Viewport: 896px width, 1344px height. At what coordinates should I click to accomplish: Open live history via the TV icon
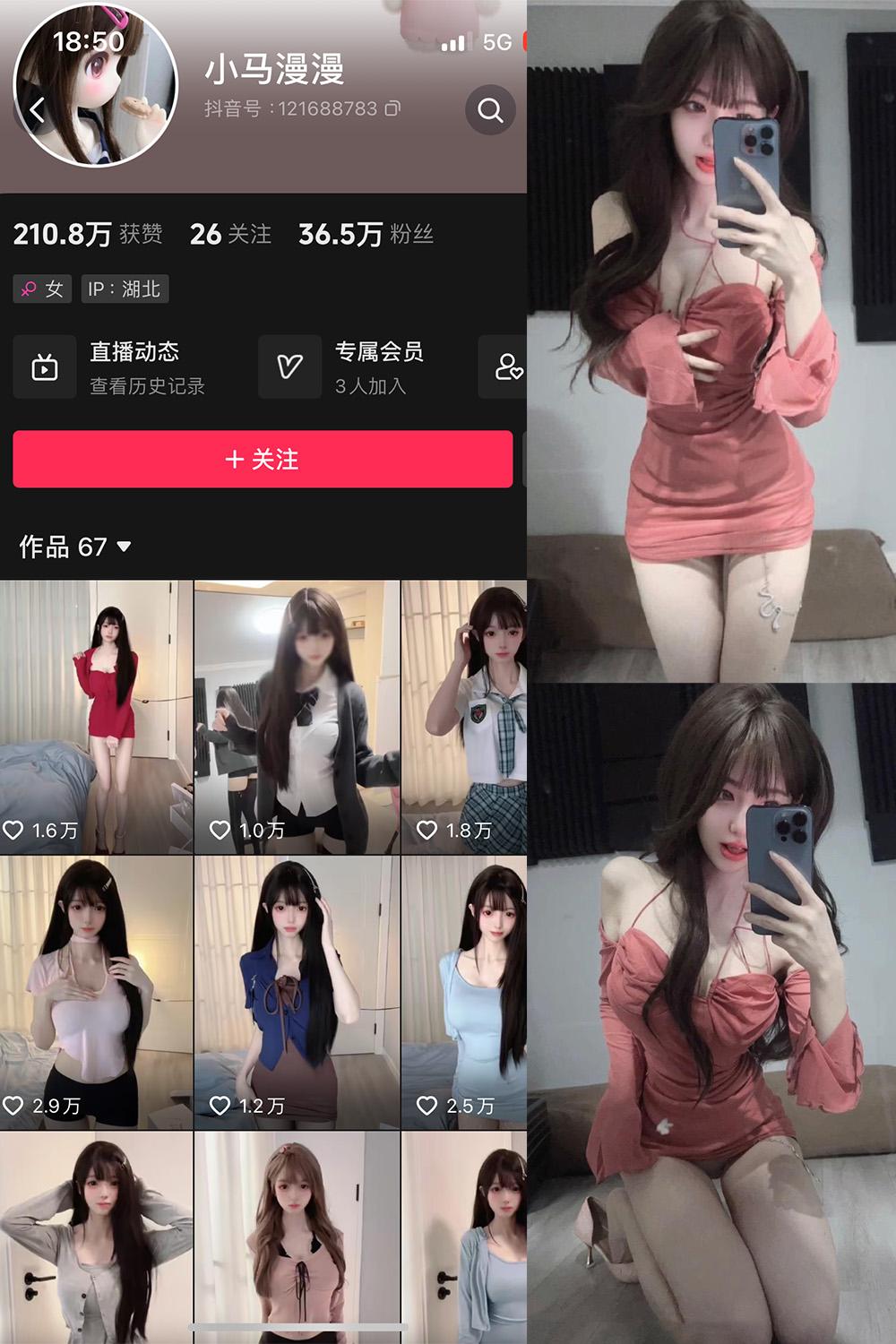(x=46, y=364)
